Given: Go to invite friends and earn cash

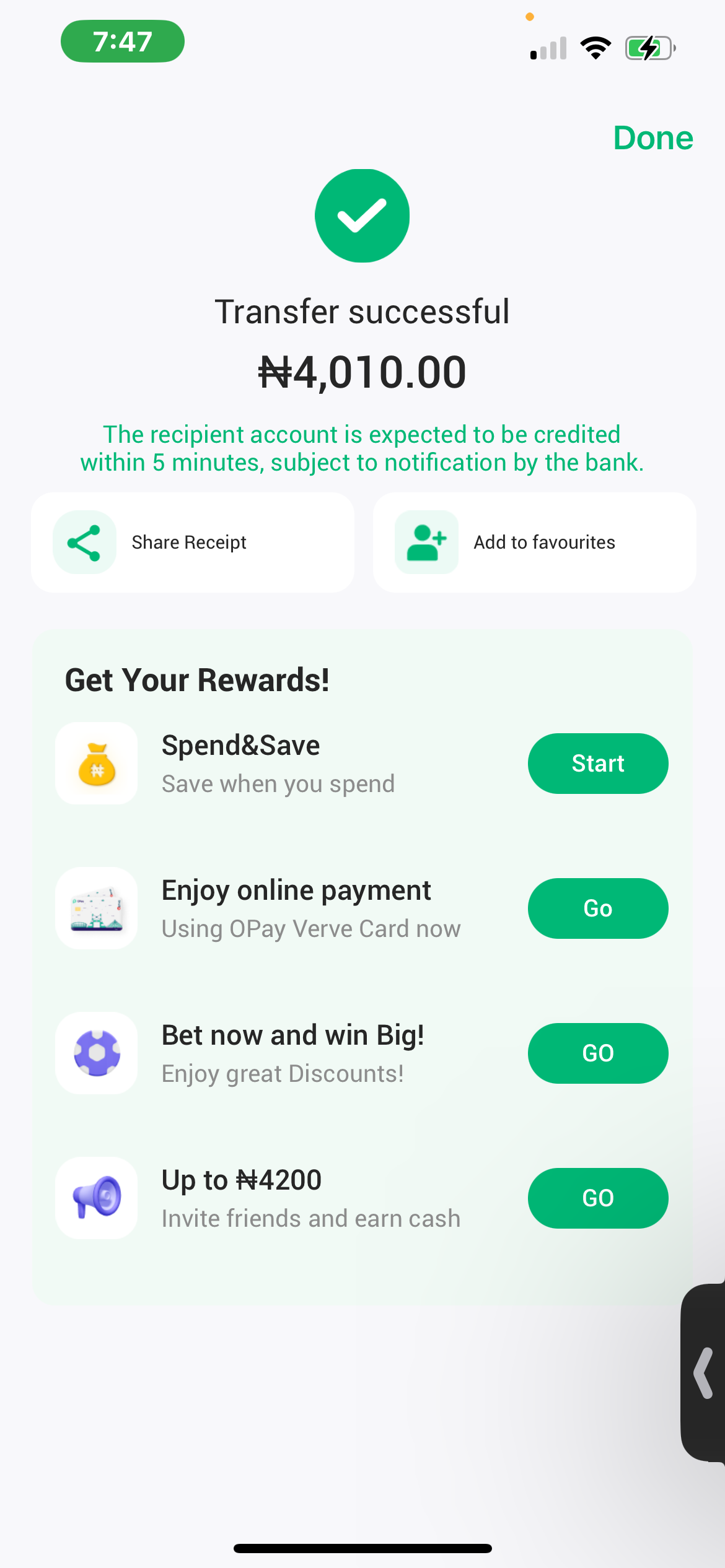Looking at the screenshot, I should point(597,1198).
